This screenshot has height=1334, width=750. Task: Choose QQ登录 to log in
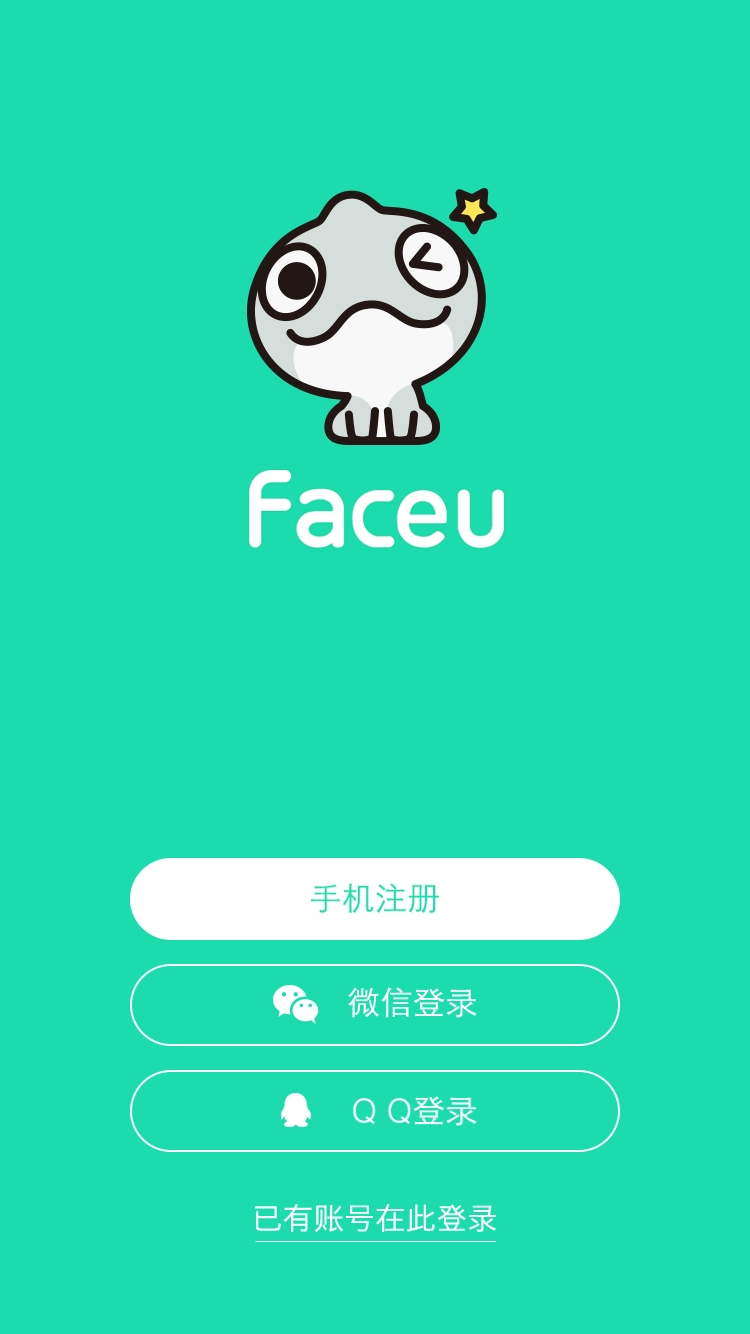[x=375, y=1111]
